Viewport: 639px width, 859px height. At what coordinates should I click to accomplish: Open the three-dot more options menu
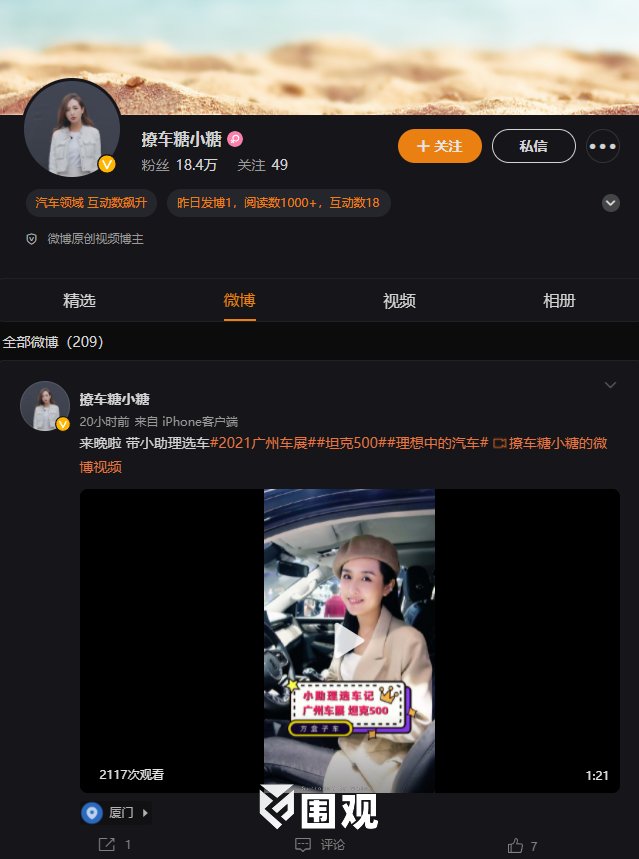603,146
